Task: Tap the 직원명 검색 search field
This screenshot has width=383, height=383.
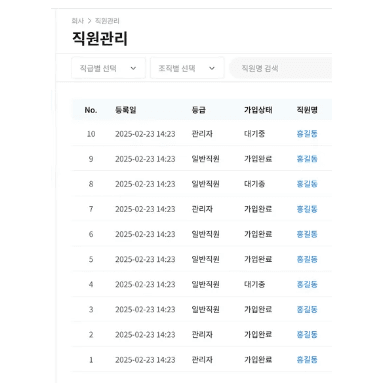Action: click(281, 68)
